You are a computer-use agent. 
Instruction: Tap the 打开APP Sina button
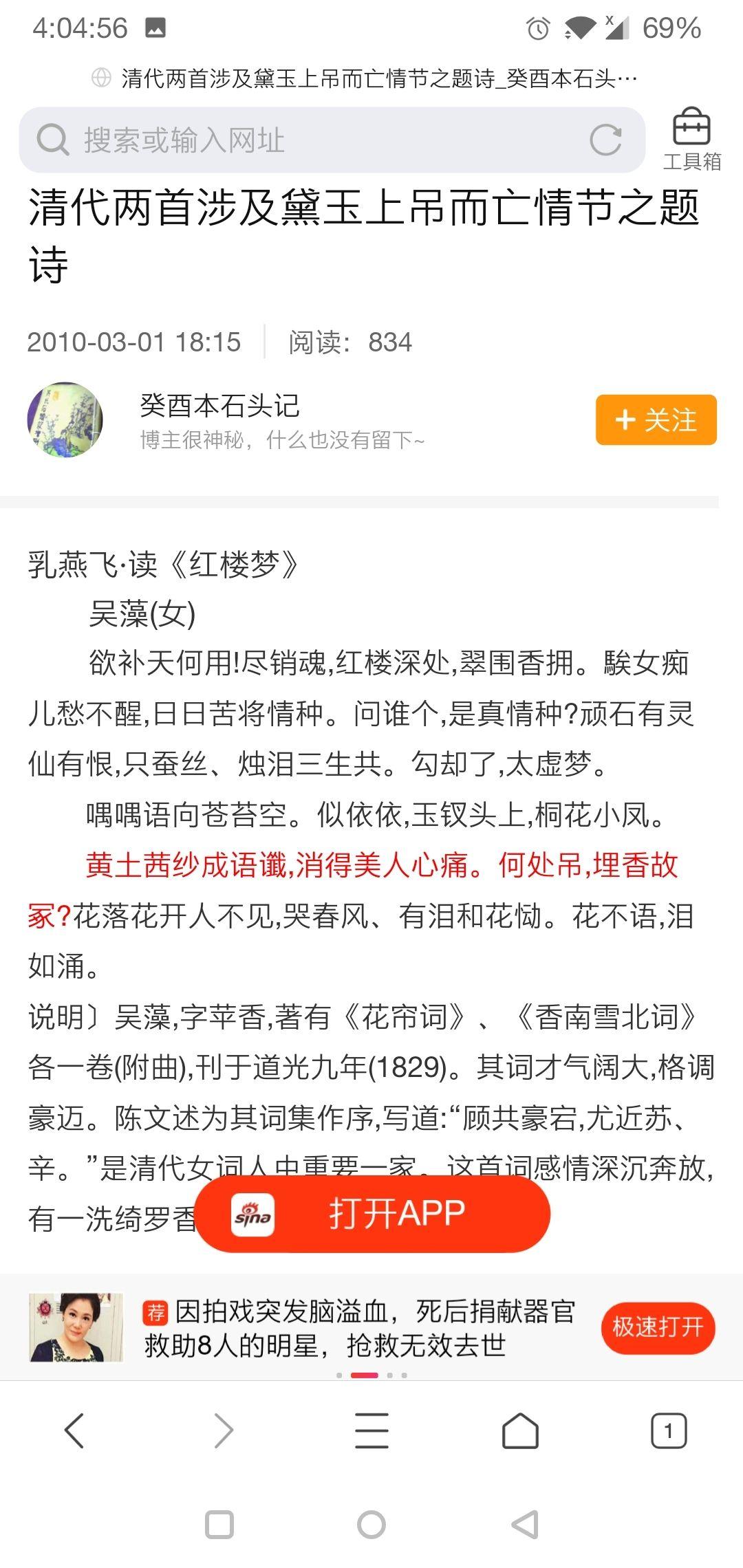coord(373,1213)
